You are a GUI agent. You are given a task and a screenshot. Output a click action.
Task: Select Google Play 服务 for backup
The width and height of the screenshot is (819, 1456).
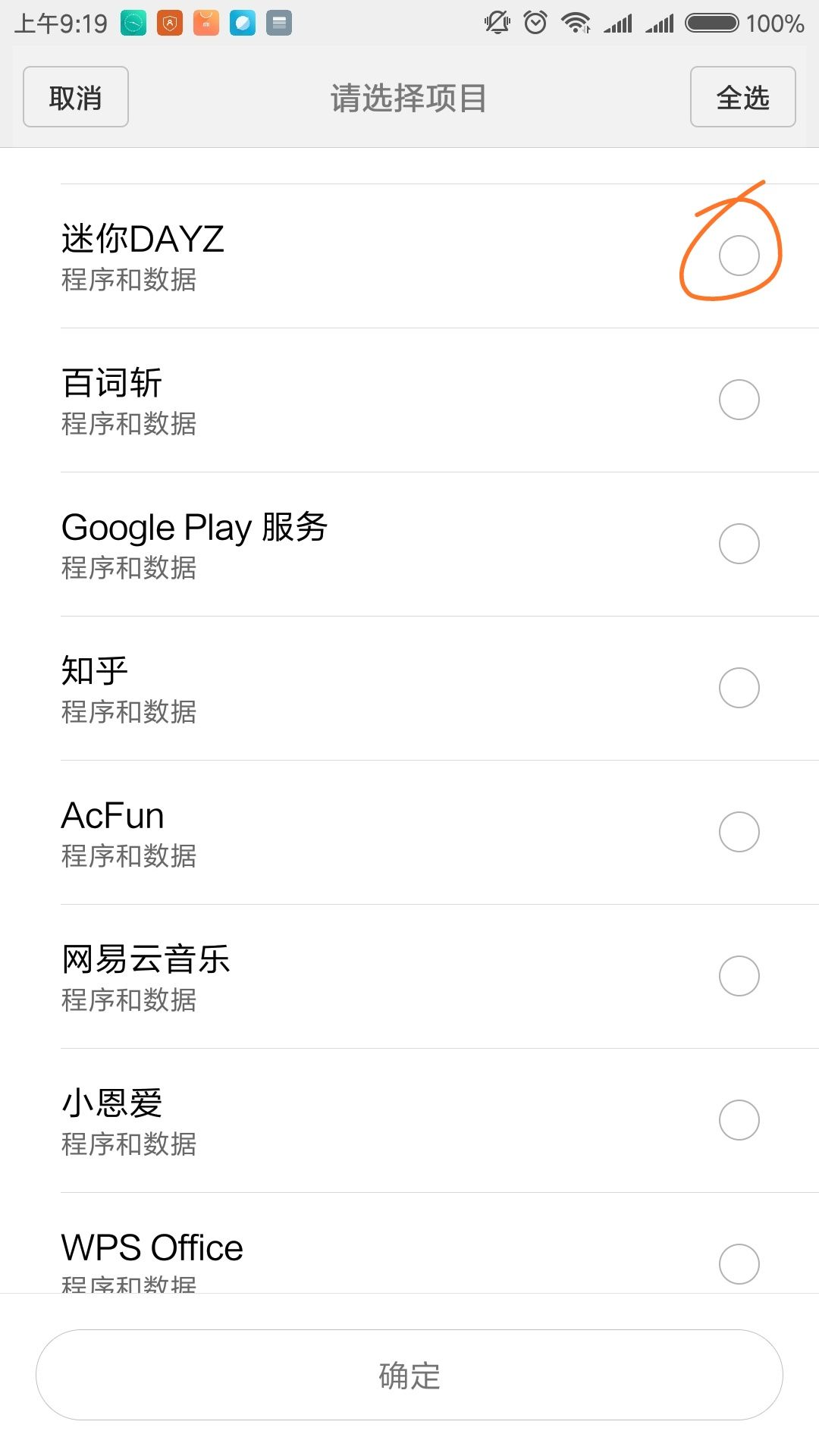(x=739, y=544)
